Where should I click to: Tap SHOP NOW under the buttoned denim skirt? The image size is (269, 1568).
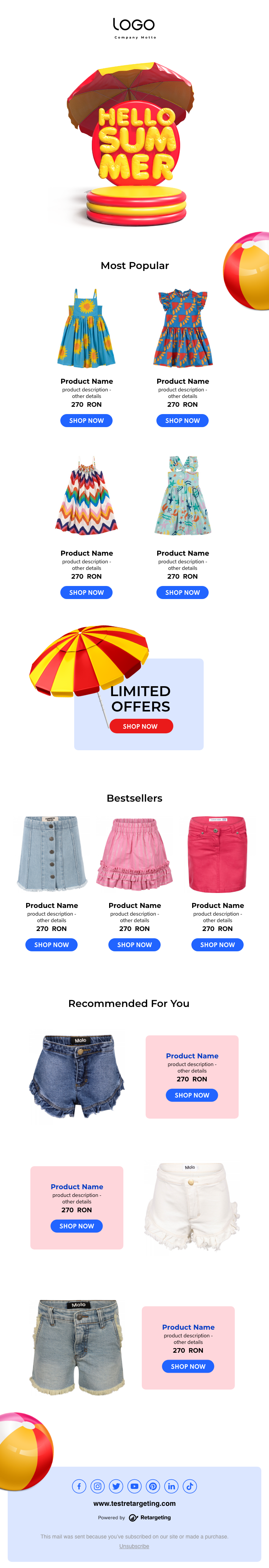click(51, 945)
